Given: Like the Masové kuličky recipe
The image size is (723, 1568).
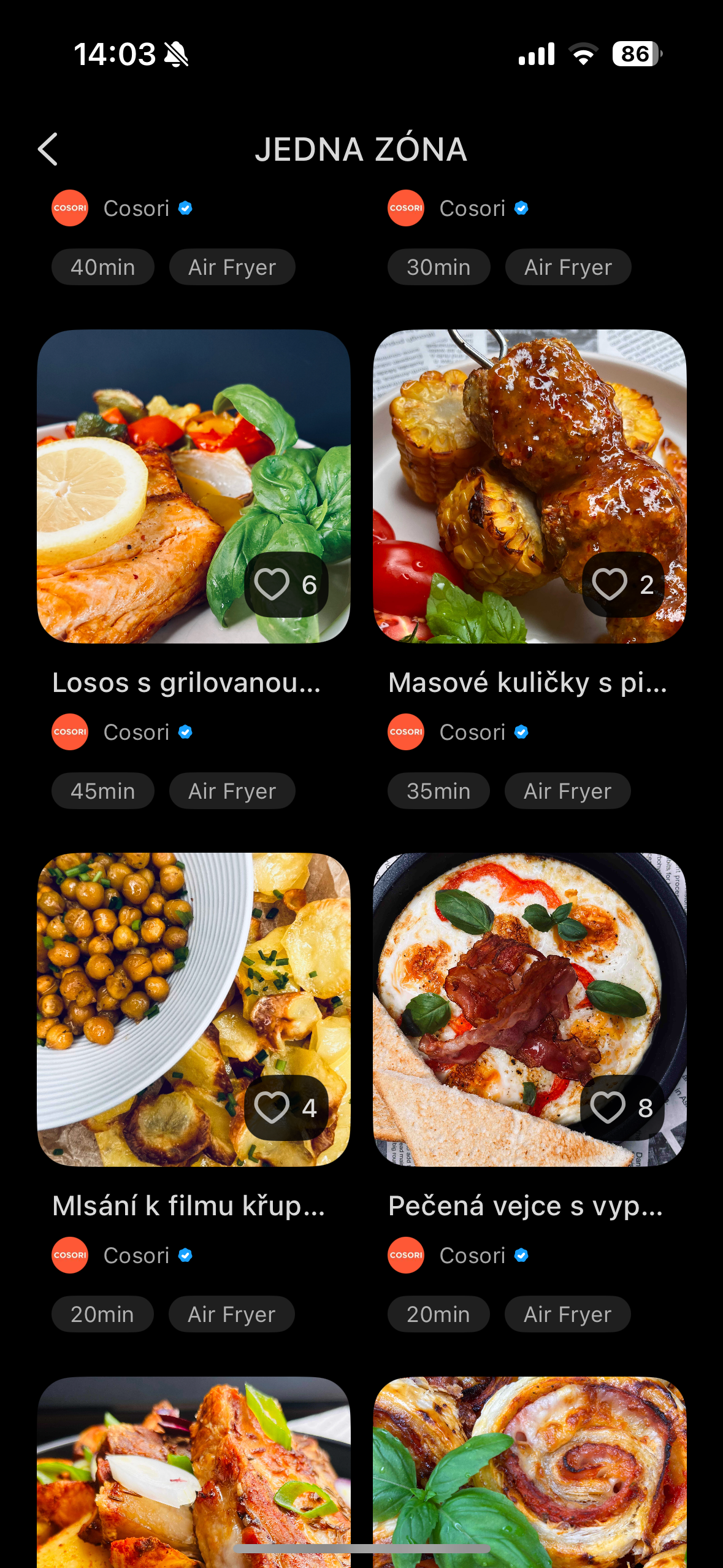Looking at the screenshot, I should pyautogui.click(x=609, y=584).
